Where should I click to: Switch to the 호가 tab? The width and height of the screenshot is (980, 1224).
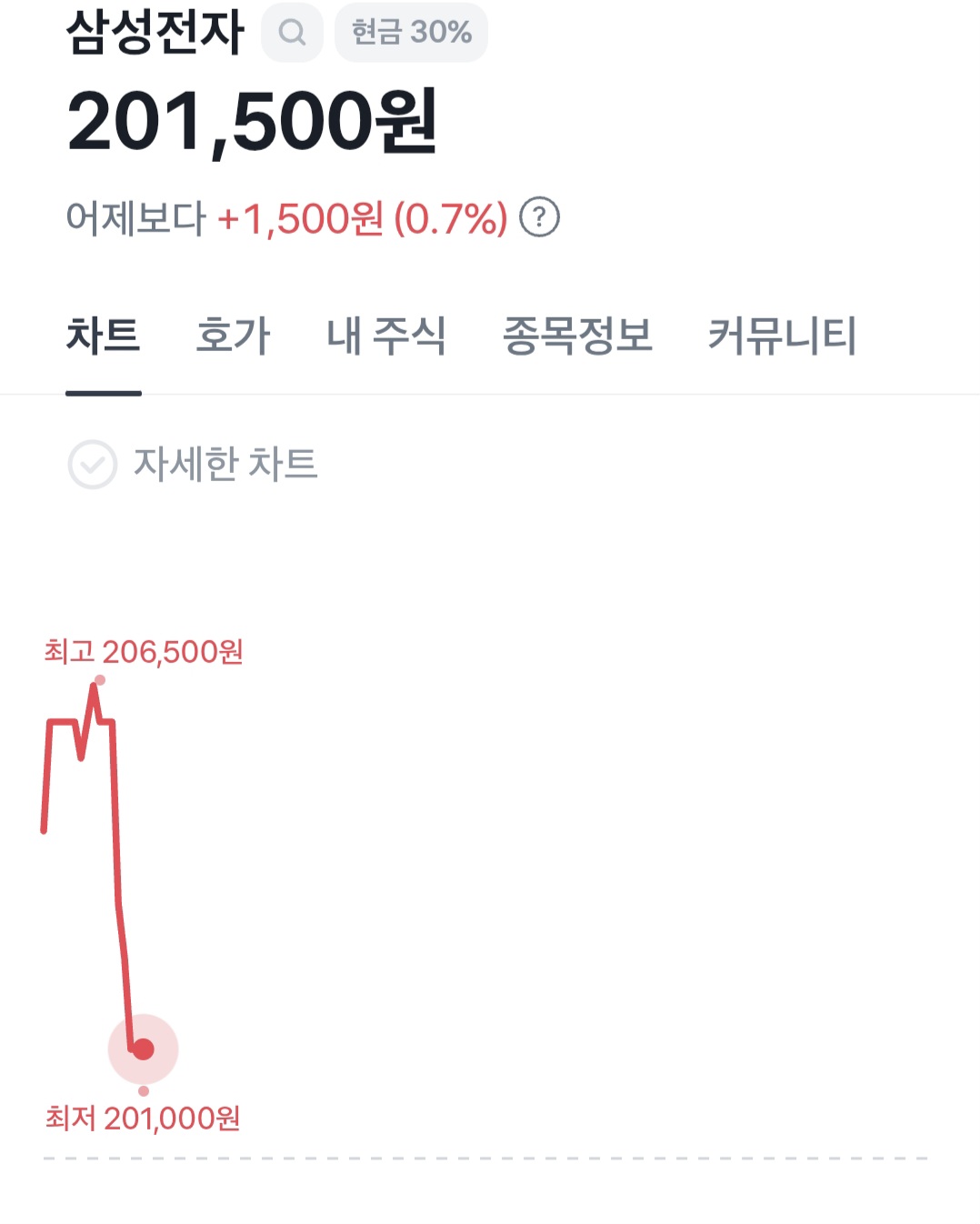tap(233, 336)
